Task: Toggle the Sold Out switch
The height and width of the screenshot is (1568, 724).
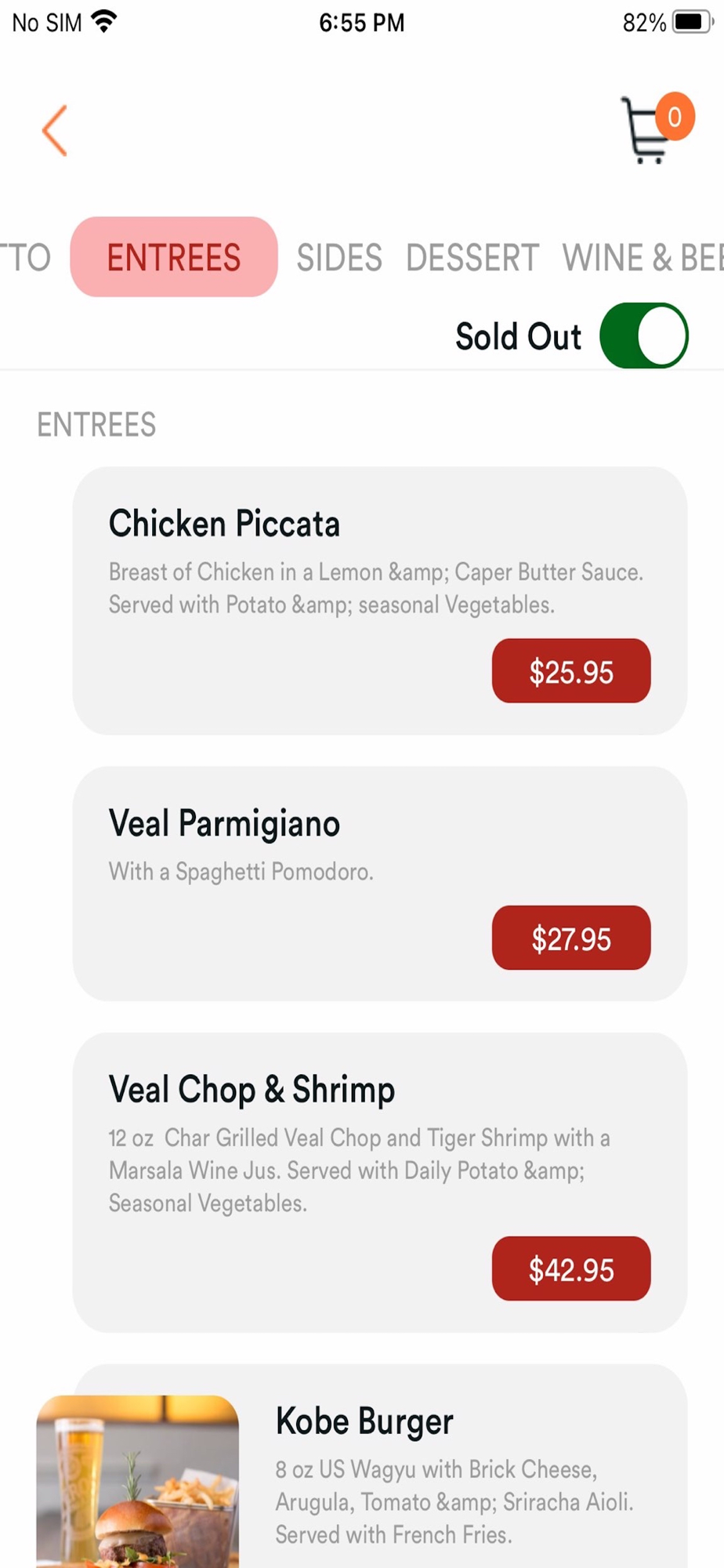Action: point(643,336)
